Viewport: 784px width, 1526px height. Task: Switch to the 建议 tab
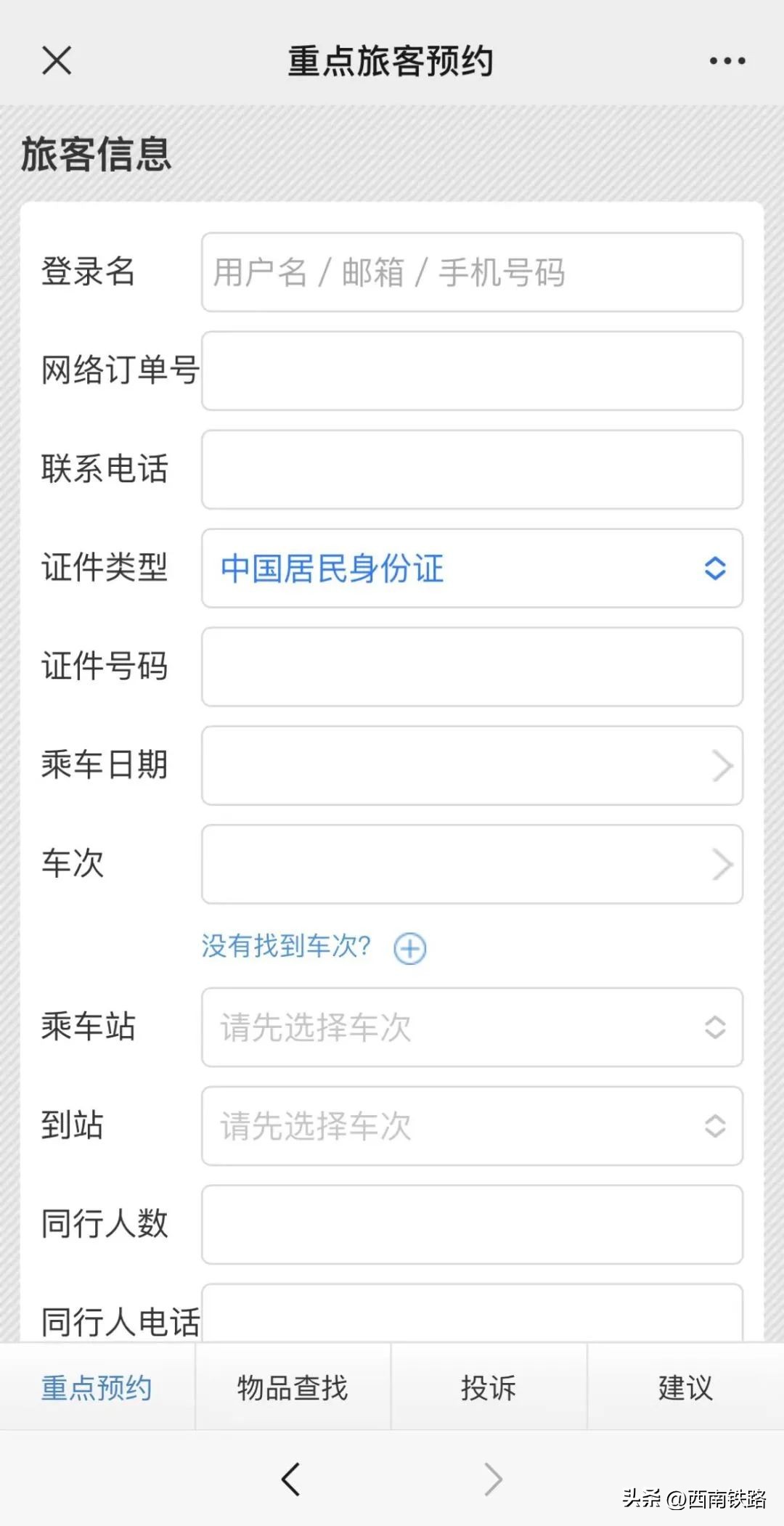(685, 1389)
